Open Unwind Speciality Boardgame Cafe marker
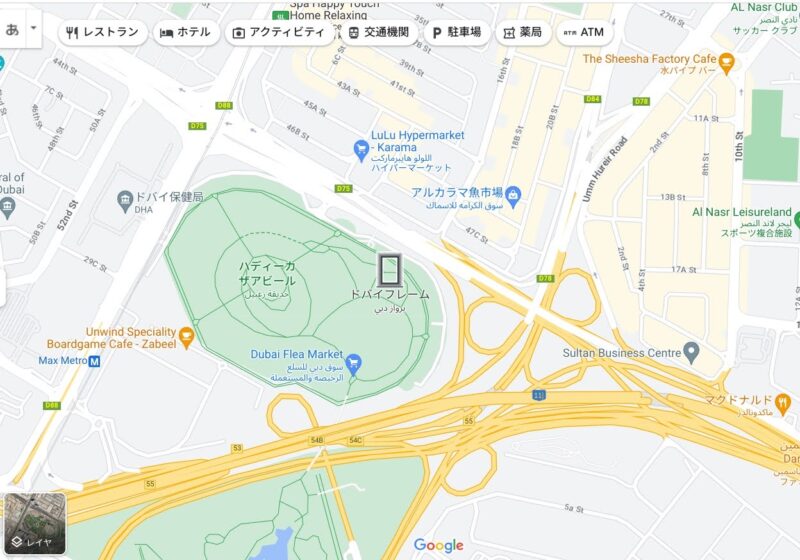This screenshot has width=800, height=560. [187, 333]
